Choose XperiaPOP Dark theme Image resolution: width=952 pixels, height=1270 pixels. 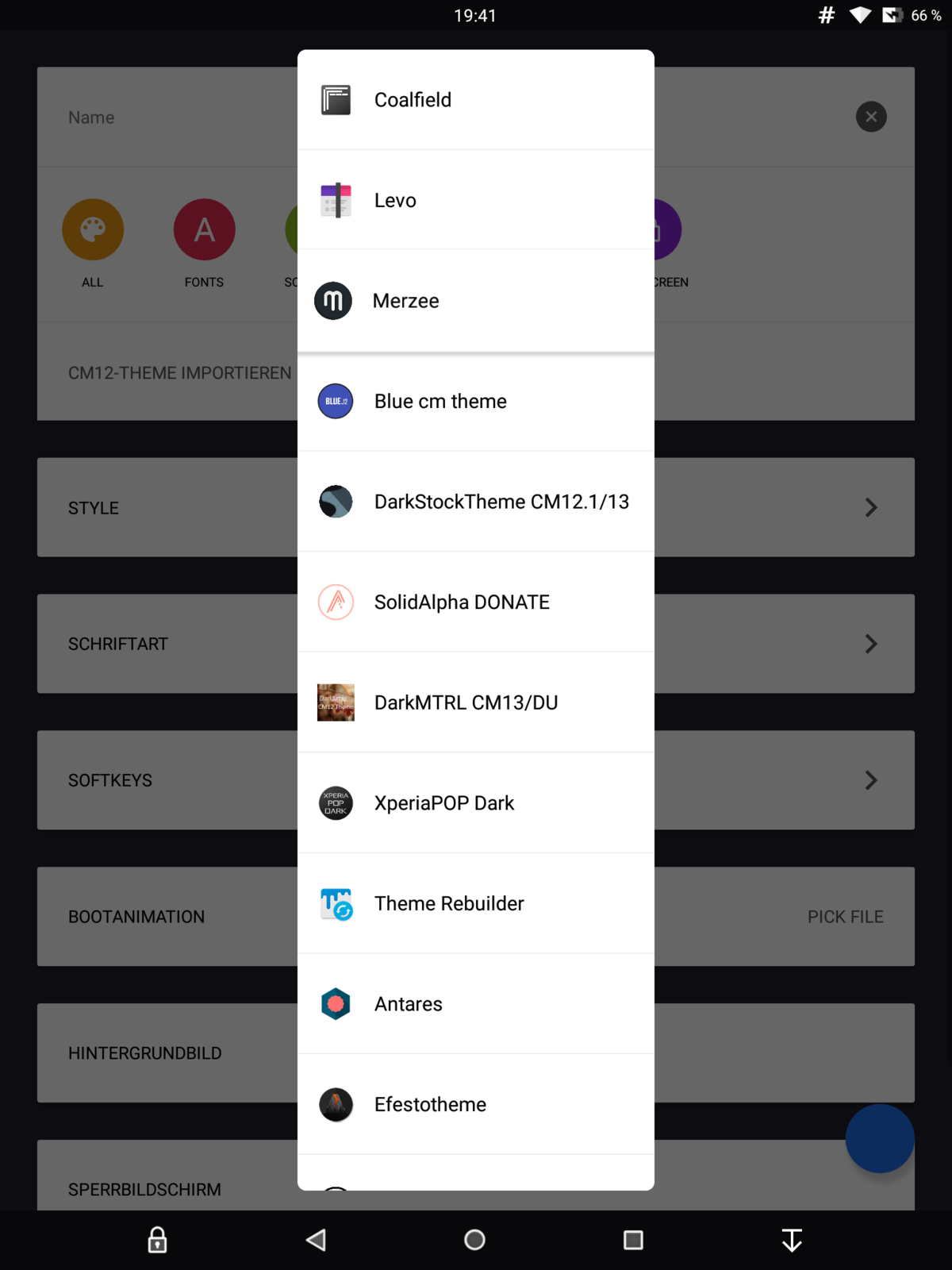474,803
